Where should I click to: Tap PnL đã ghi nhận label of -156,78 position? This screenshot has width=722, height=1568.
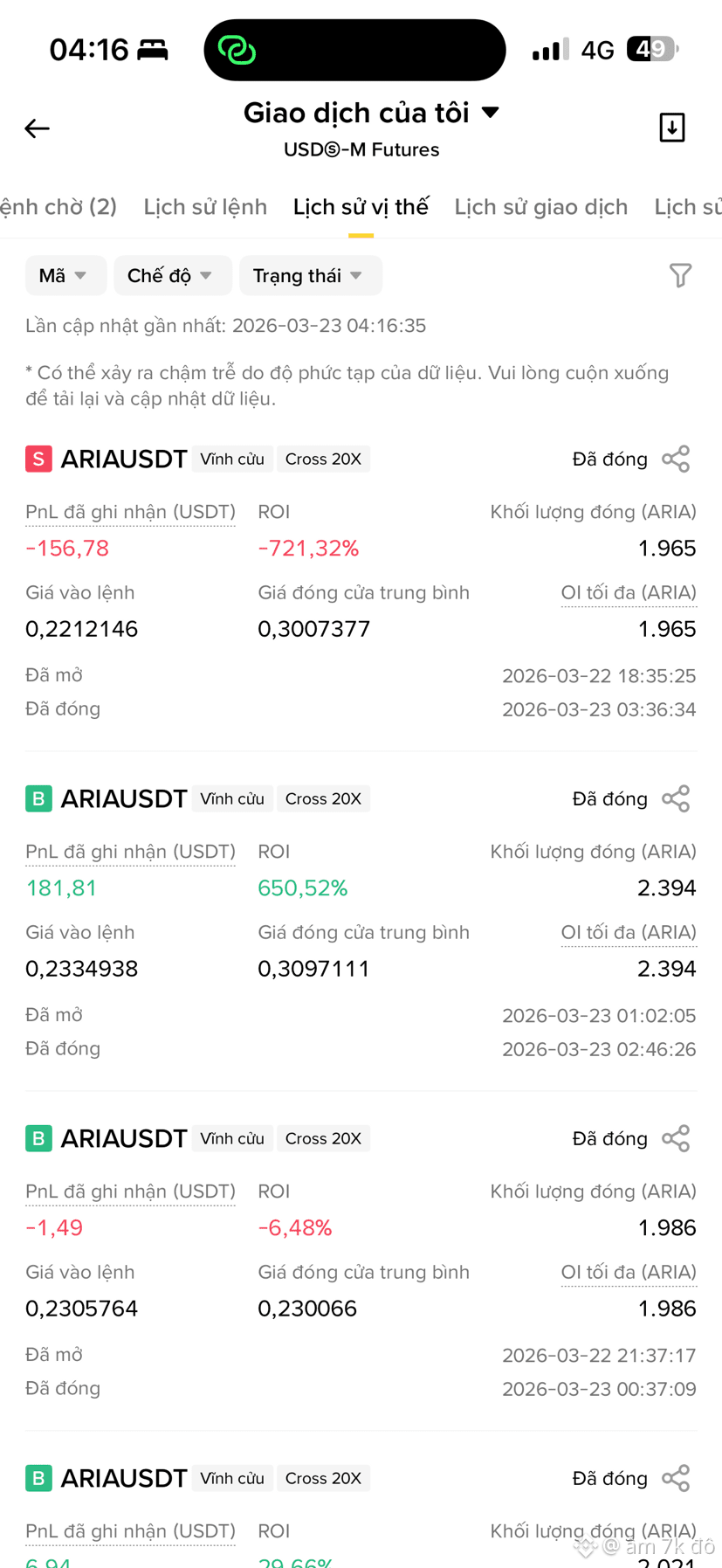click(130, 513)
